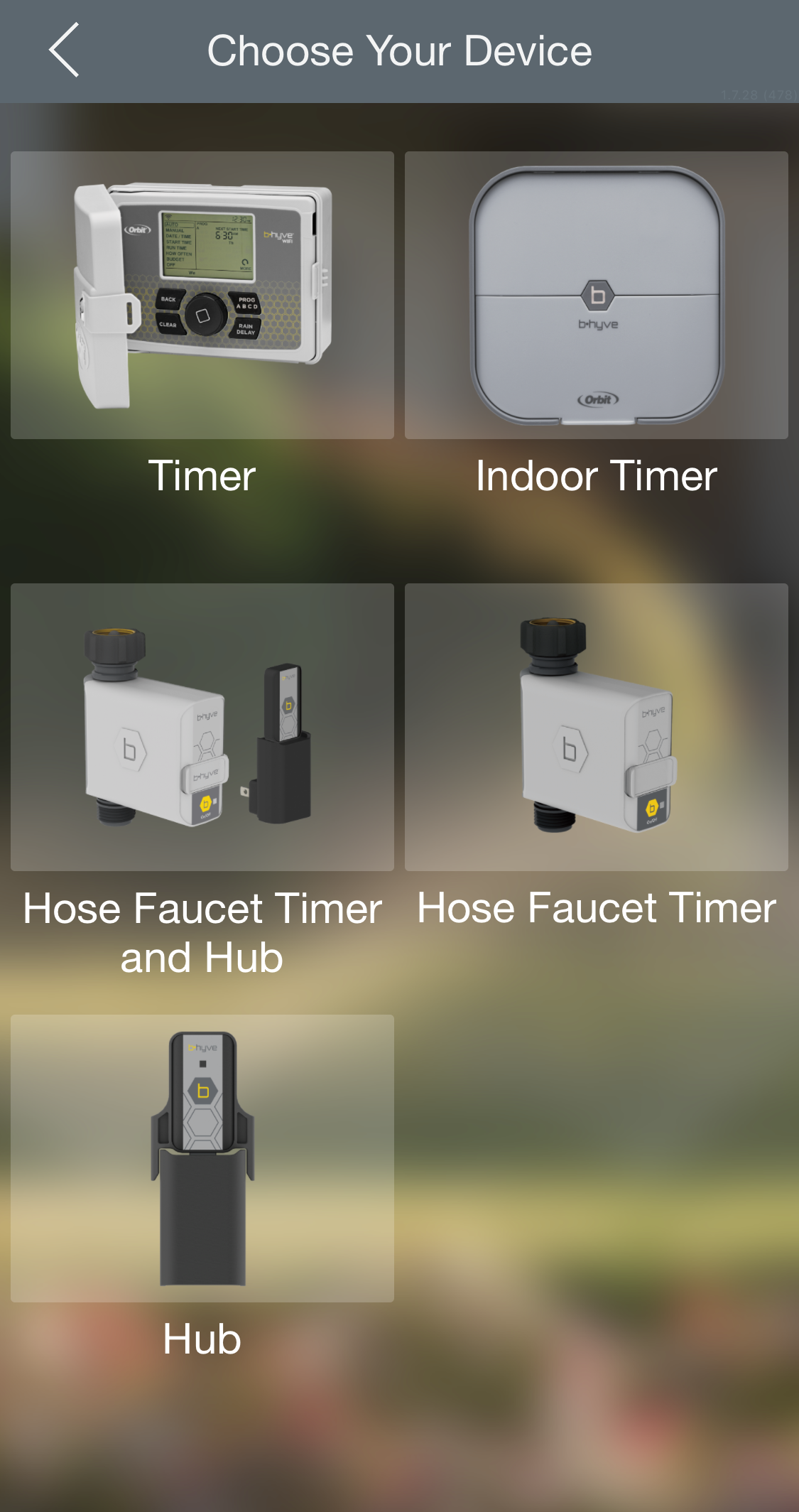Go back using the top-left arrow
799x1512 pixels.
pos(64,50)
